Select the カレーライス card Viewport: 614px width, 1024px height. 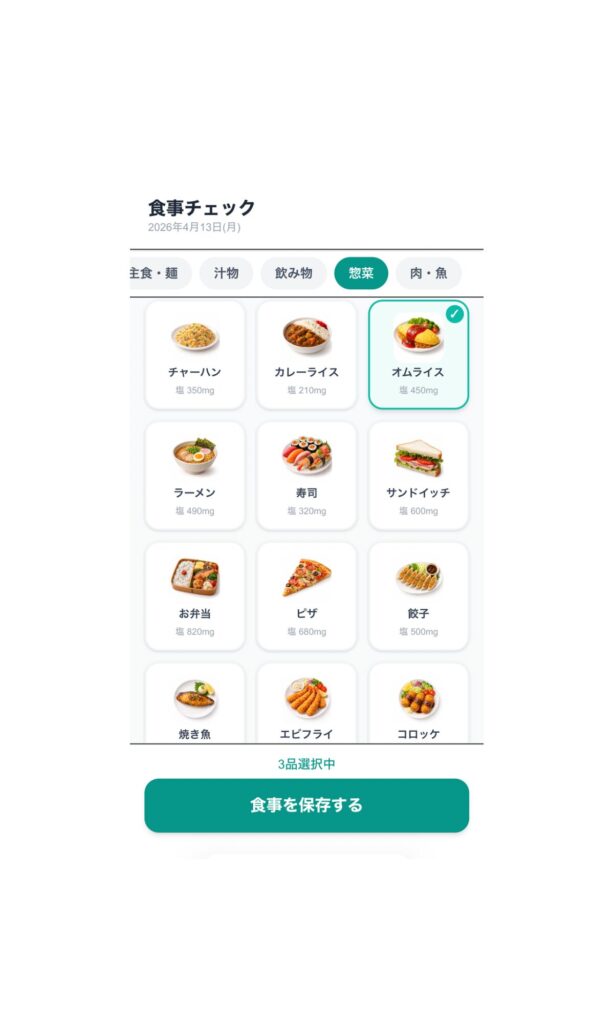point(307,355)
